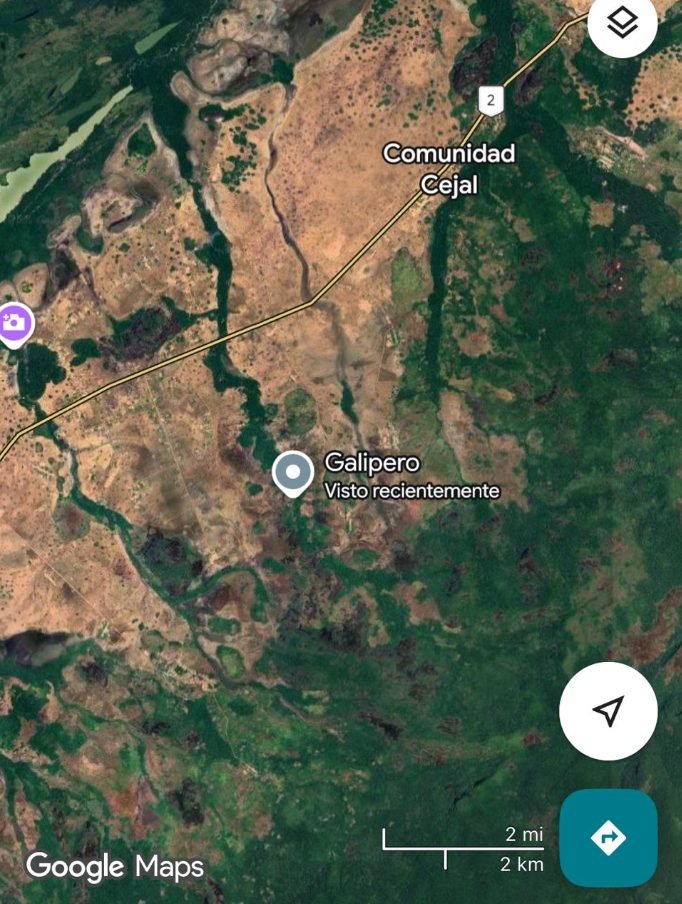The width and height of the screenshot is (682, 904).
Task: Open the map layers button
Action: pyautogui.click(x=622, y=22)
